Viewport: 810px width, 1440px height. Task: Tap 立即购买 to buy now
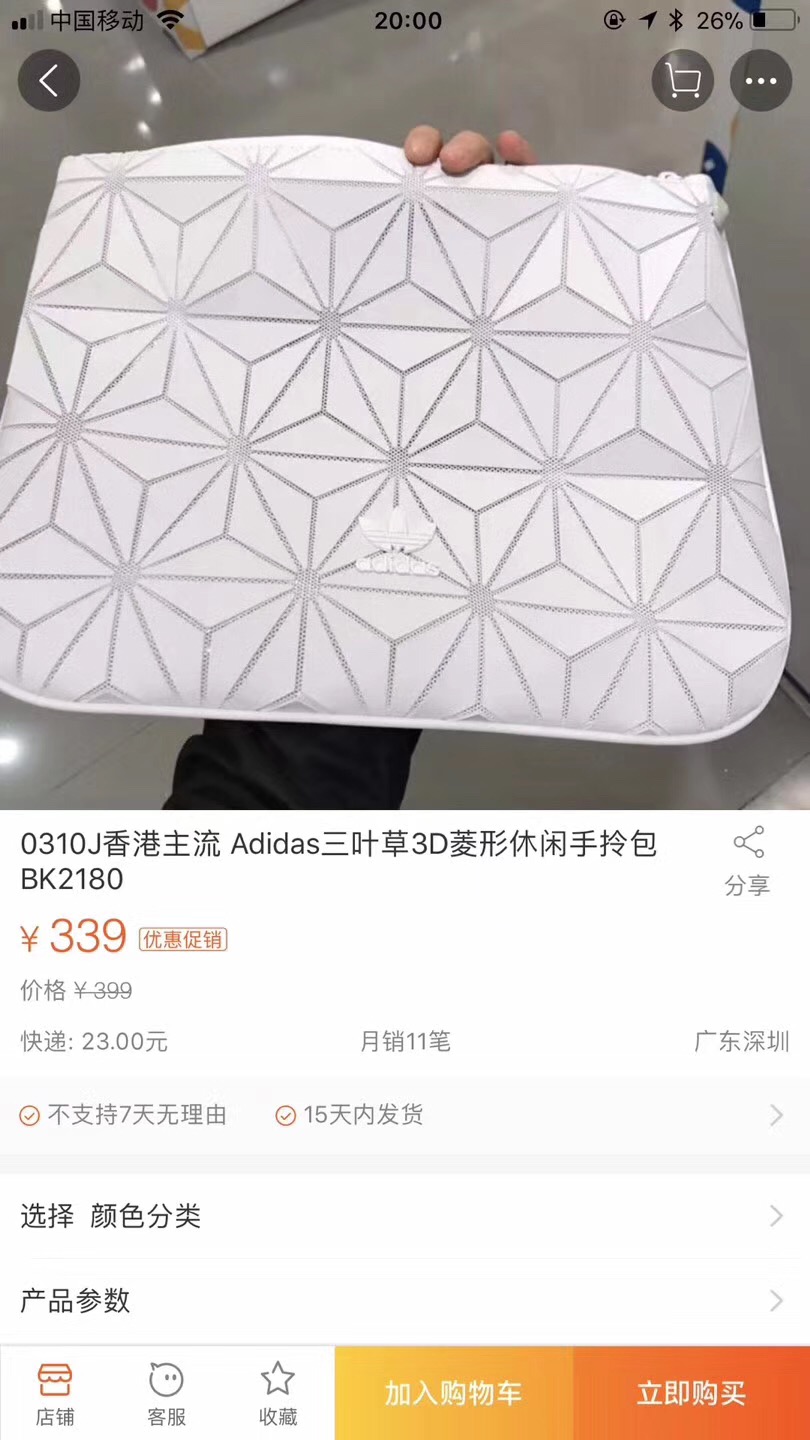691,1393
